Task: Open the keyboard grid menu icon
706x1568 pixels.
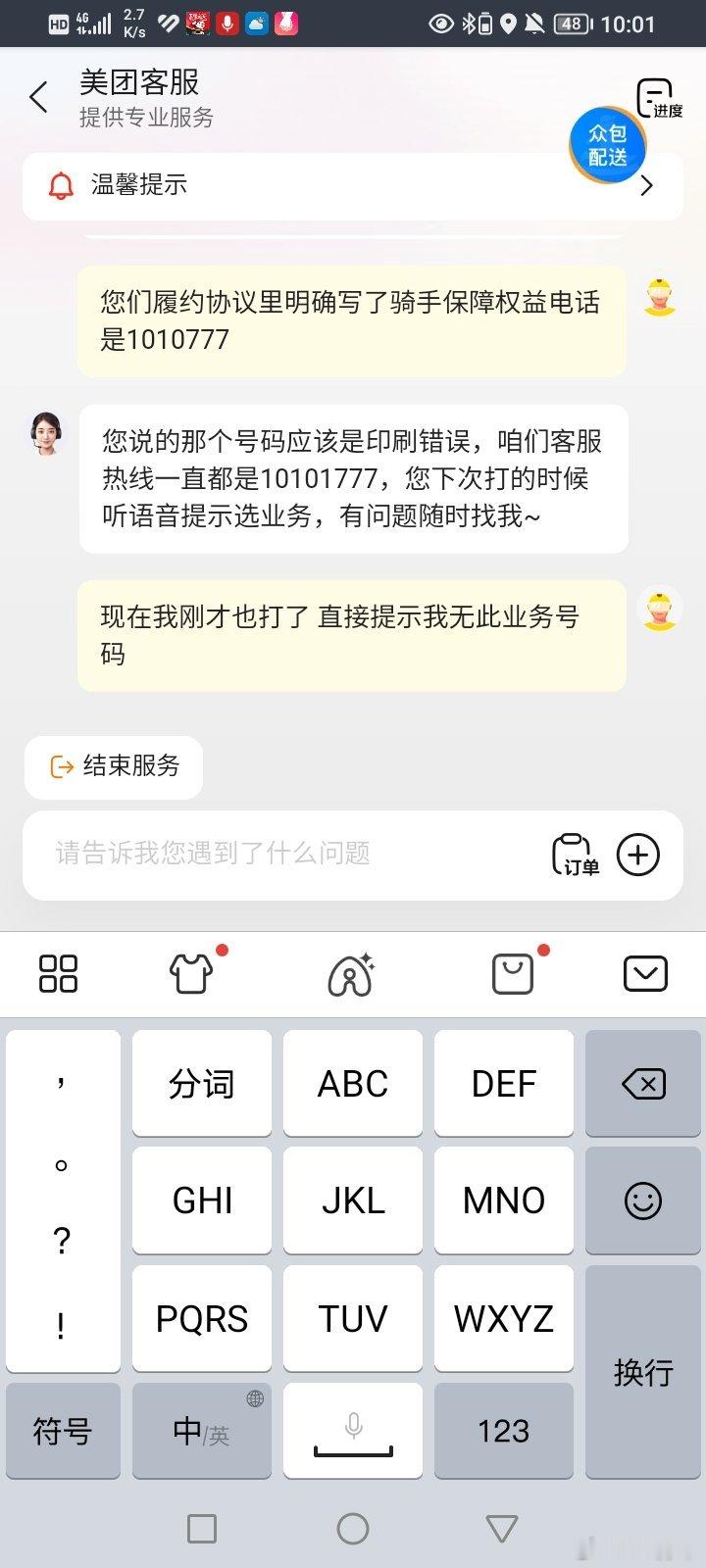Action: point(58,973)
